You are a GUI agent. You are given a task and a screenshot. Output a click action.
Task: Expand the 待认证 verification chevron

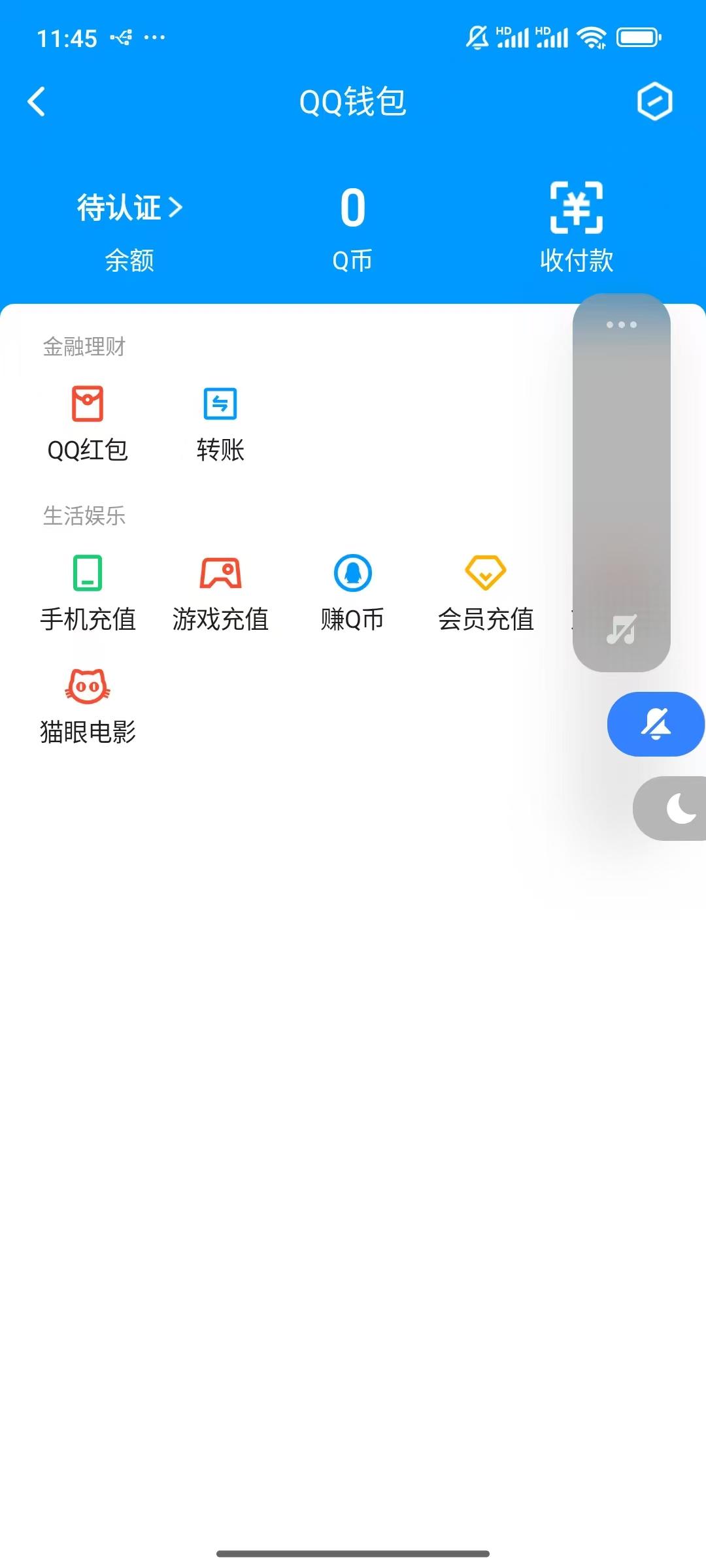[175, 206]
